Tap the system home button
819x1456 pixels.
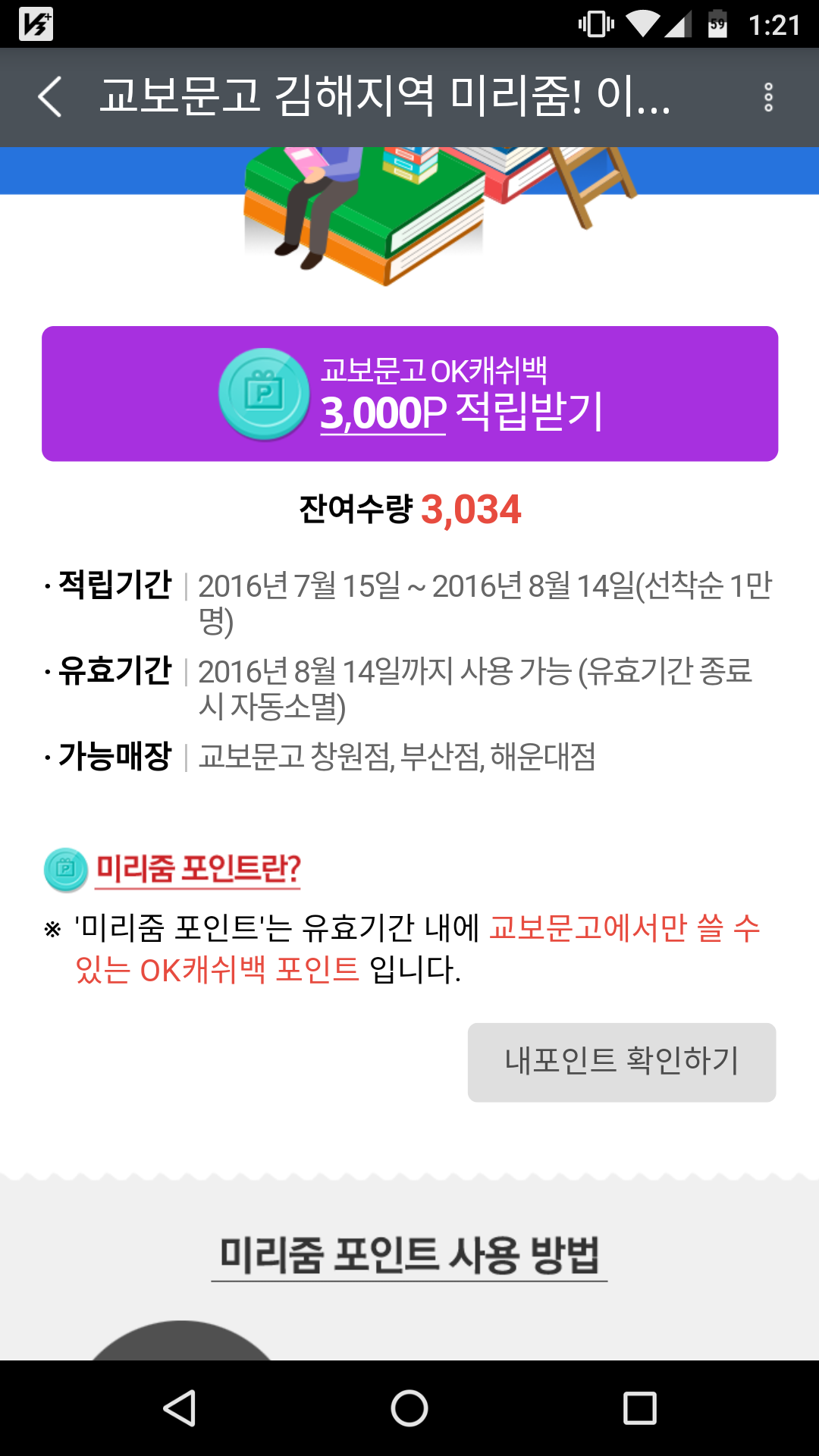click(409, 1409)
